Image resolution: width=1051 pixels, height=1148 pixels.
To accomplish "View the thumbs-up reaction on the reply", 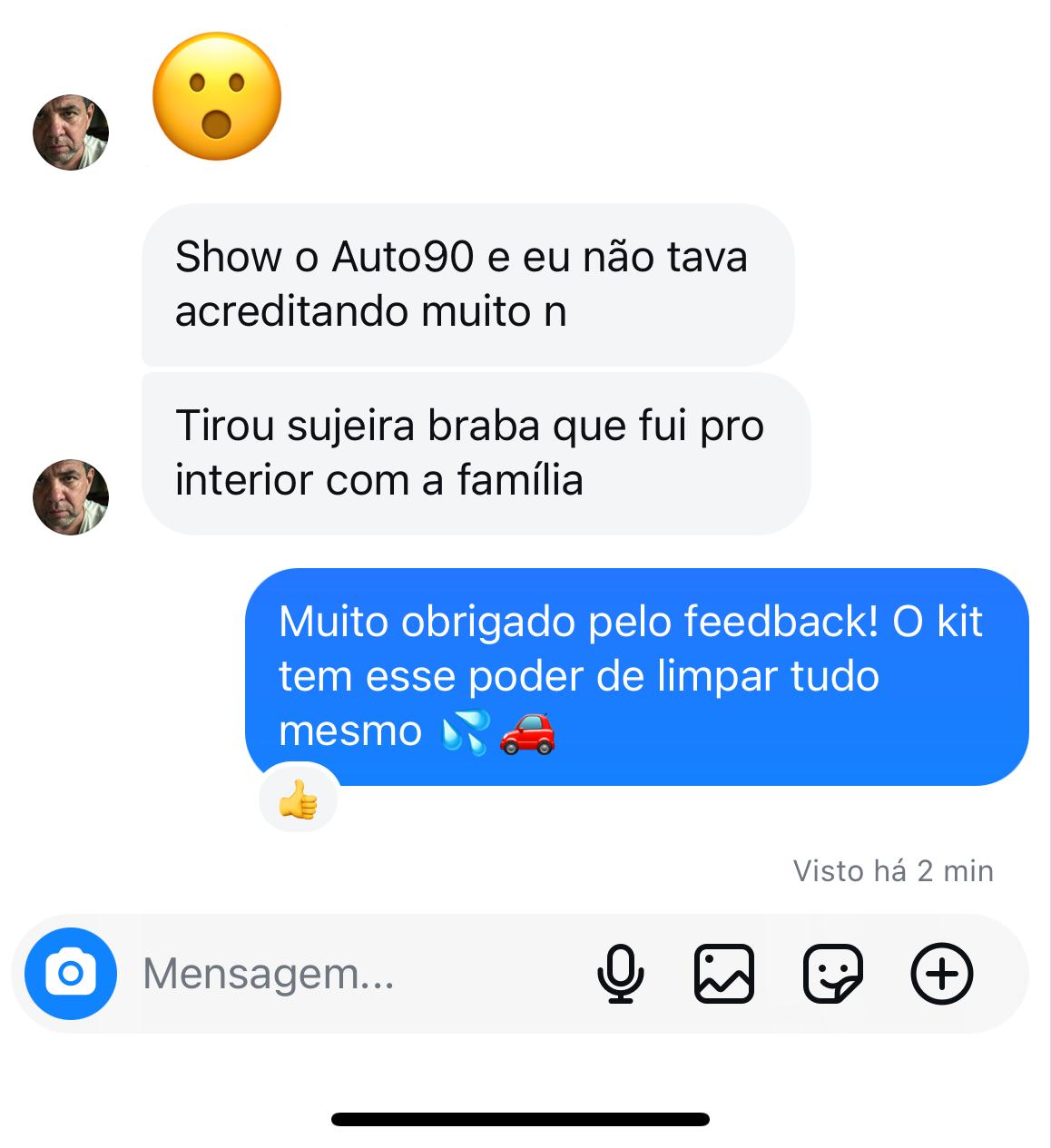I will tap(299, 800).
